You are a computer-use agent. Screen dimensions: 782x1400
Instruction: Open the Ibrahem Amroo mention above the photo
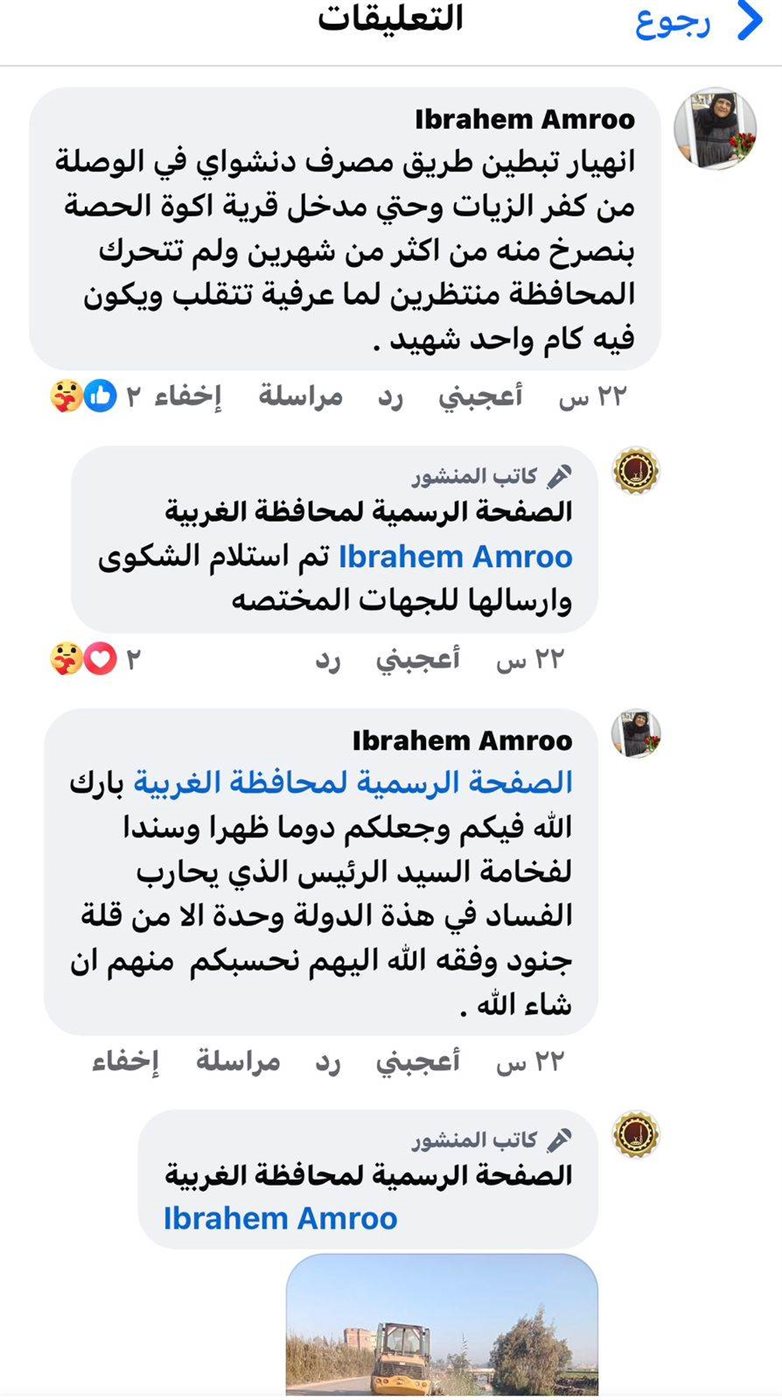(x=280, y=1218)
